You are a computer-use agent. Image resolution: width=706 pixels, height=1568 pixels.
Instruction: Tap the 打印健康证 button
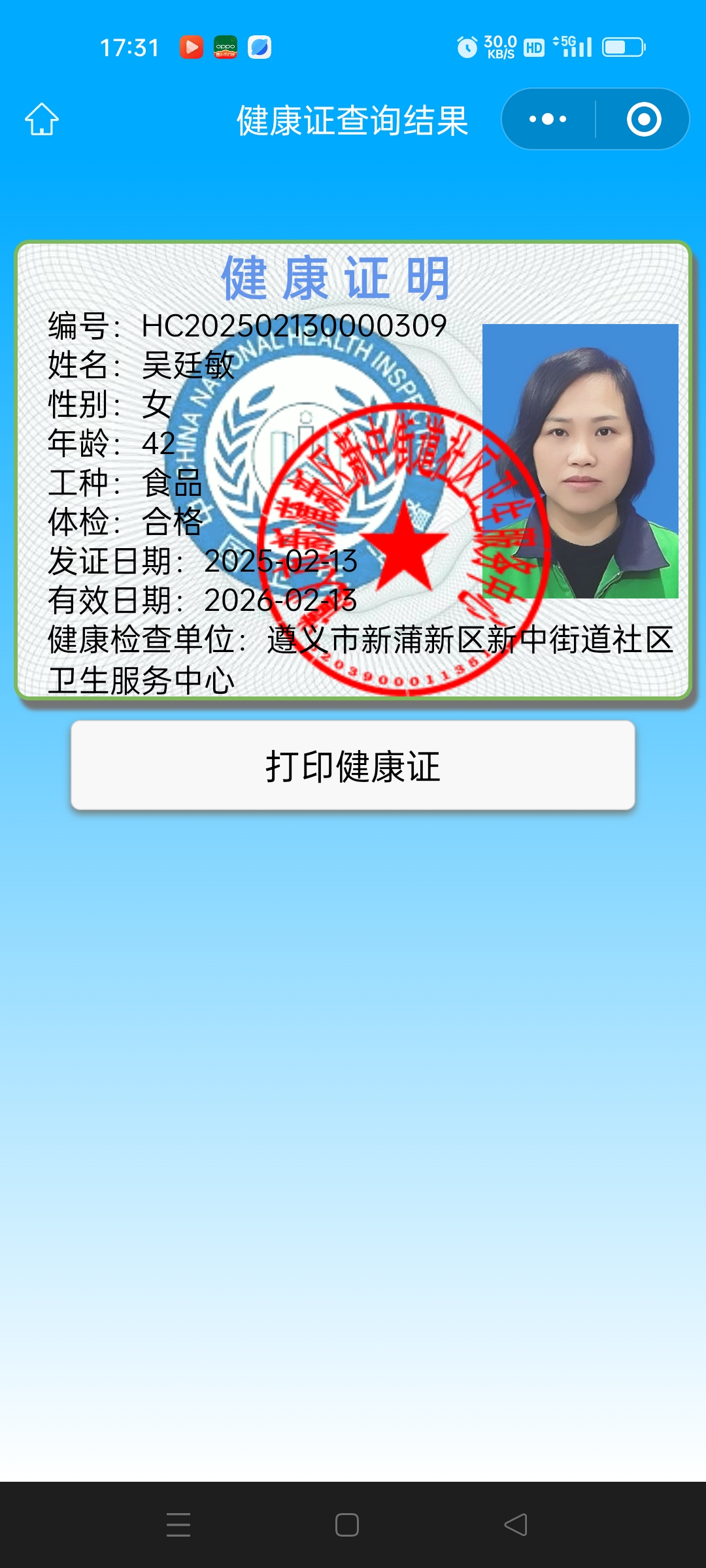click(x=353, y=766)
